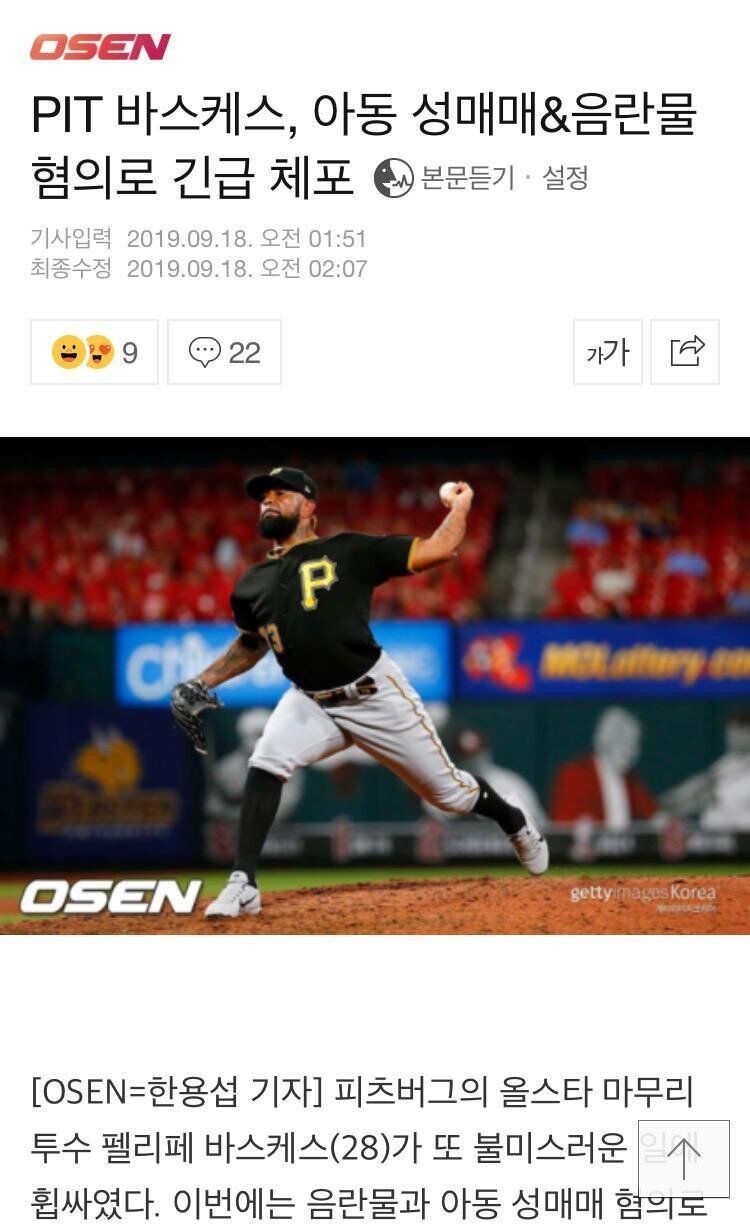
Task: View the 22 comments
Action: tap(224, 352)
